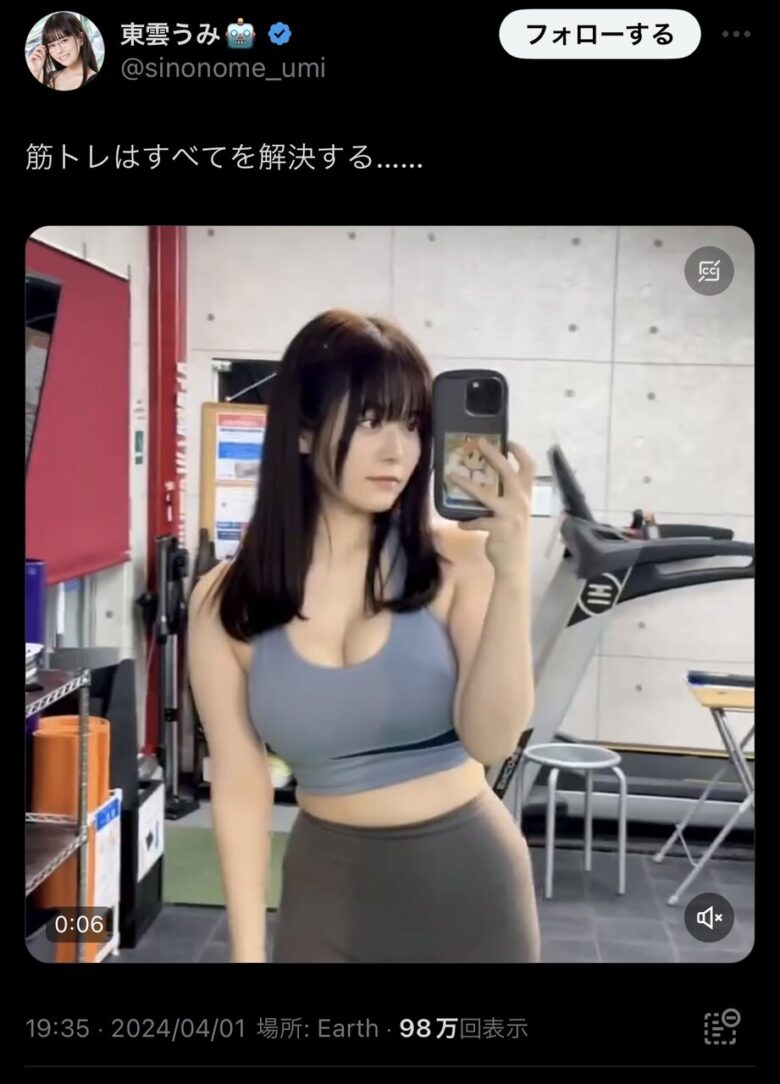Open the author's profile picture
The height and width of the screenshot is (1084, 780).
[64, 51]
